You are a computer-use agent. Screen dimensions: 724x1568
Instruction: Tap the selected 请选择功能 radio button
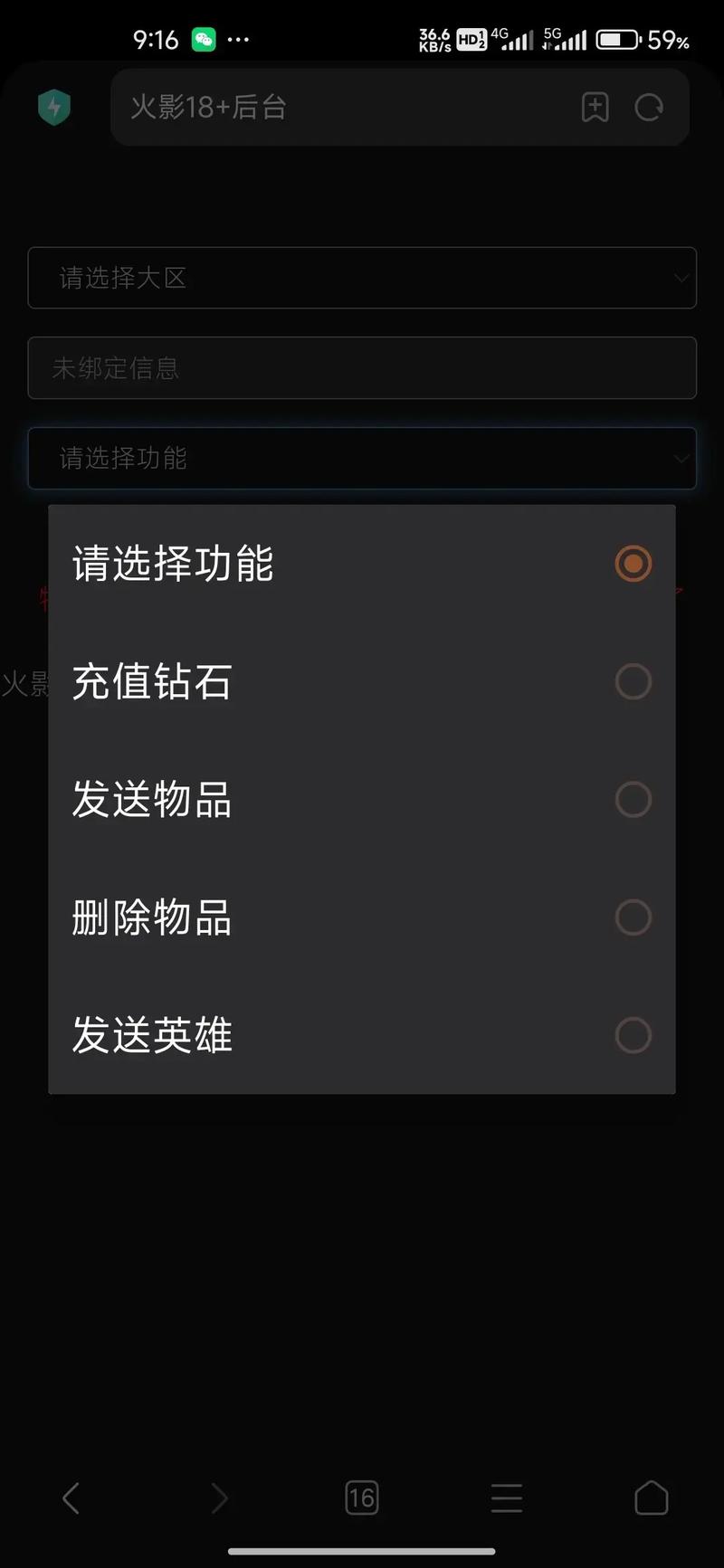click(x=633, y=564)
